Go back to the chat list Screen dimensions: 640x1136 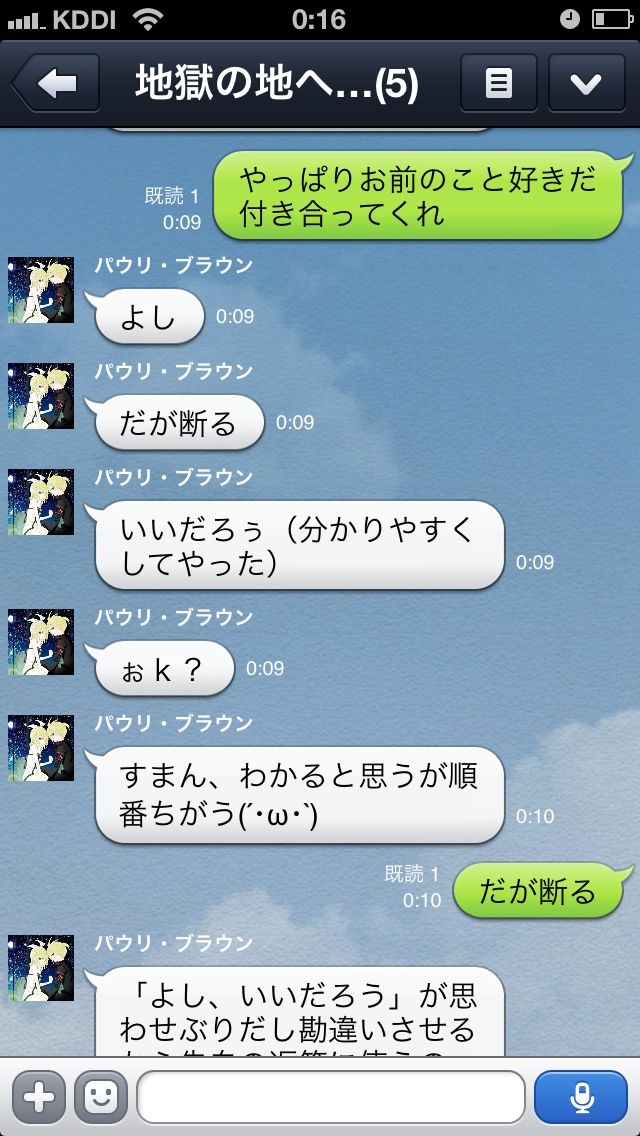click(56, 84)
